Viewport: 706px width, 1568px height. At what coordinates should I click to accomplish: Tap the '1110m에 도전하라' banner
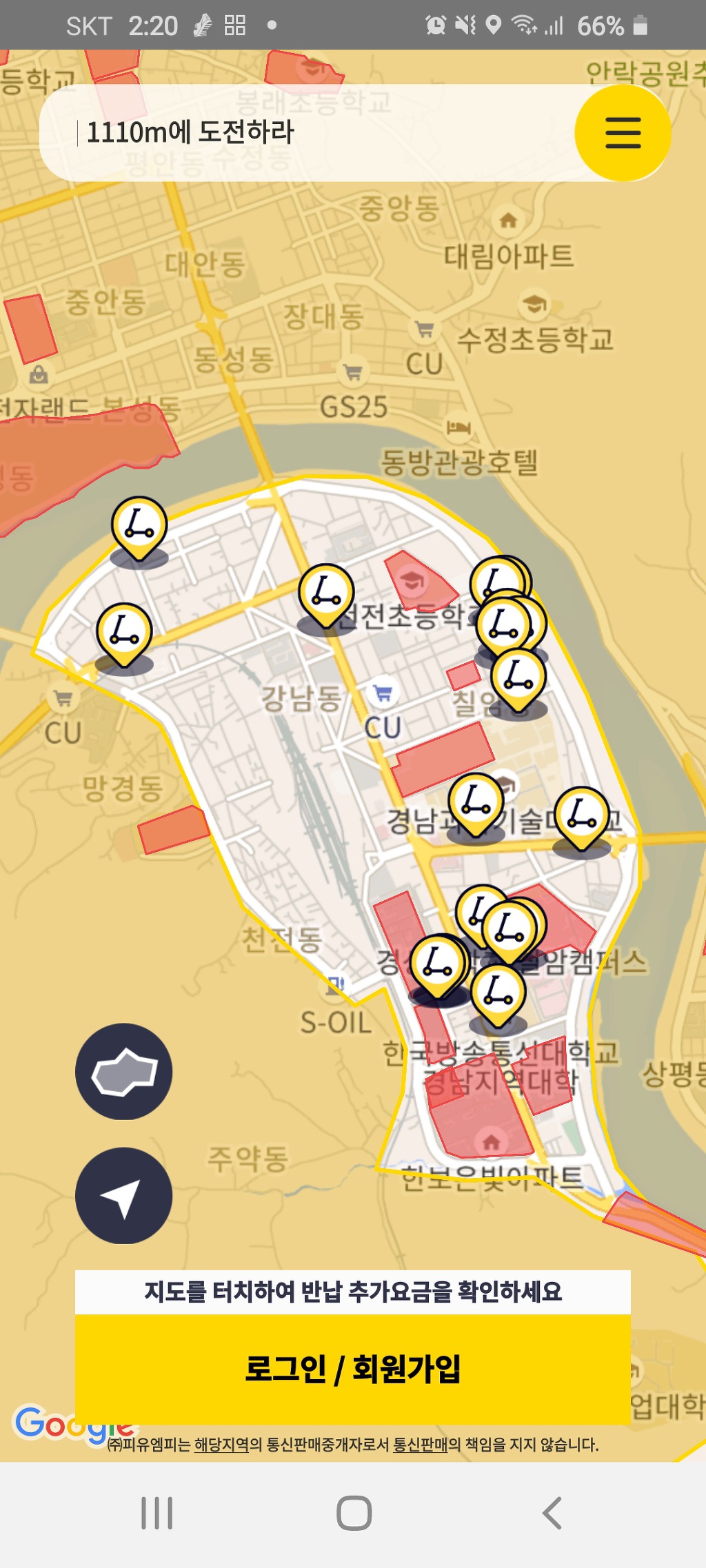pyautogui.click(x=303, y=132)
